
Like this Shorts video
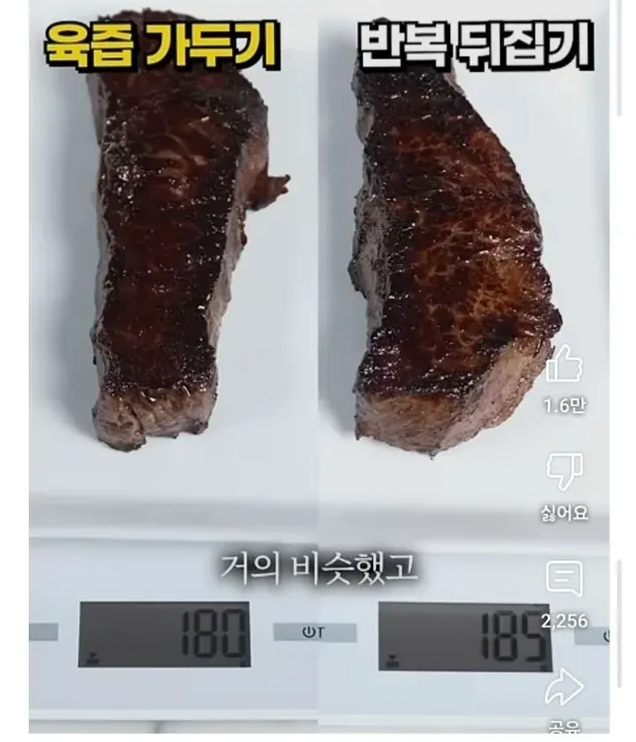tap(565, 365)
